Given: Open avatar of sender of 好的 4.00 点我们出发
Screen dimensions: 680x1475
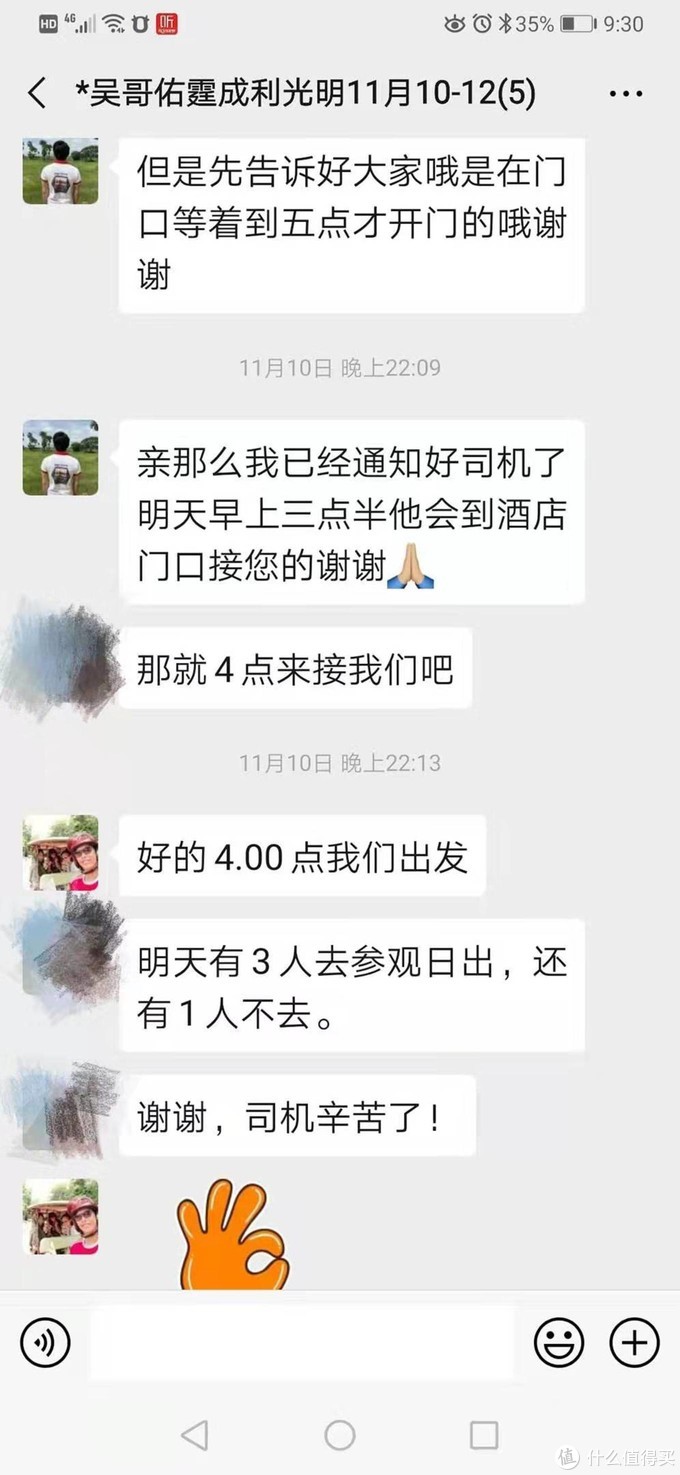Looking at the screenshot, I should click(60, 852).
